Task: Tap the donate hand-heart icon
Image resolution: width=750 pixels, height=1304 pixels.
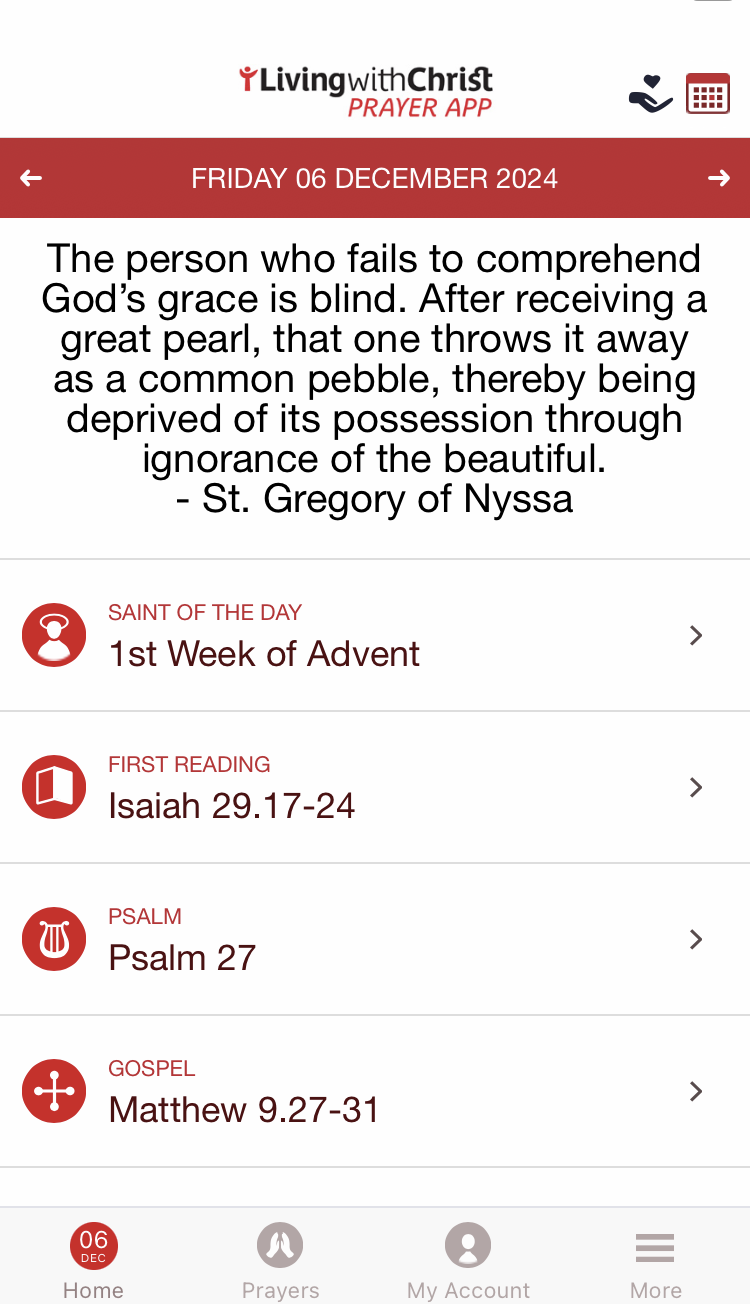Action: click(x=650, y=94)
